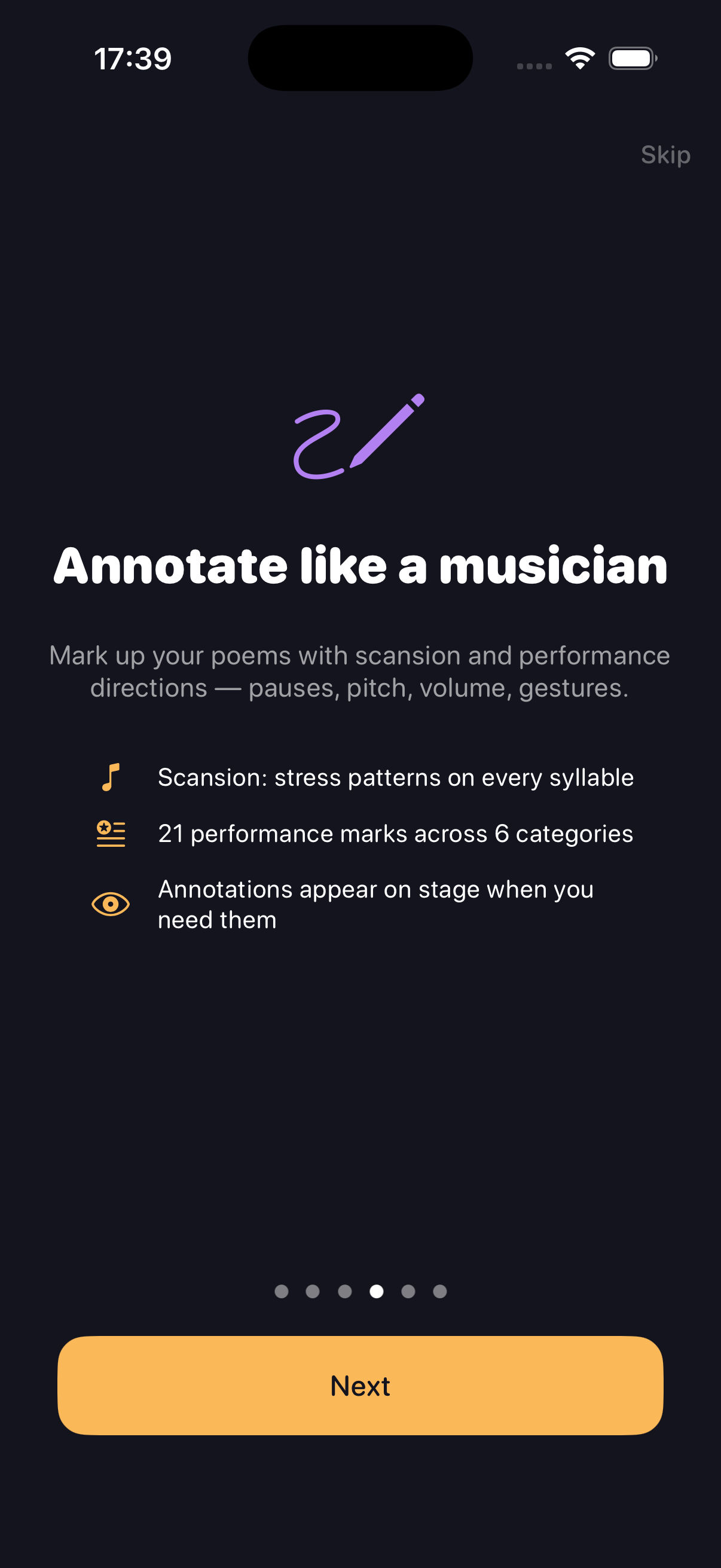
Task: Jump to the last onboarding dot
Action: coord(440,1292)
